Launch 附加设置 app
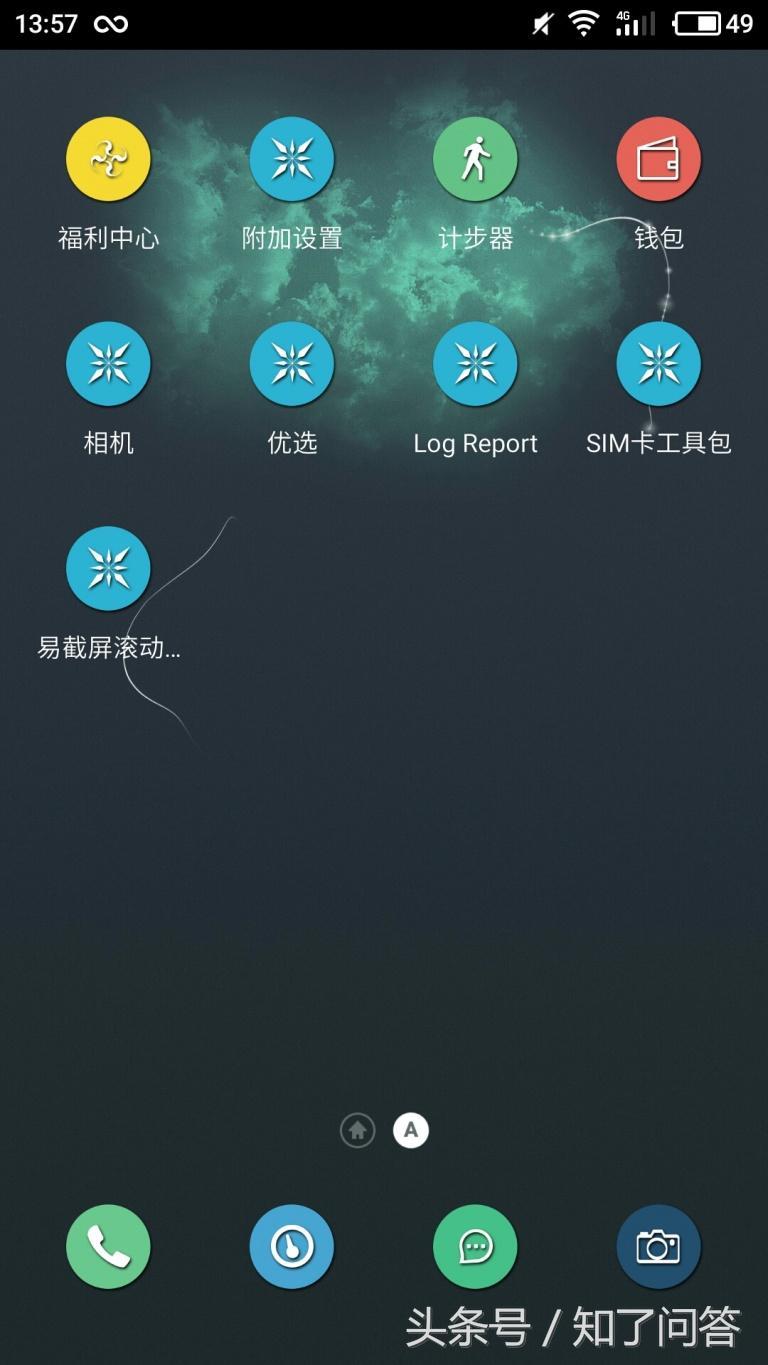 (x=291, y=160)
